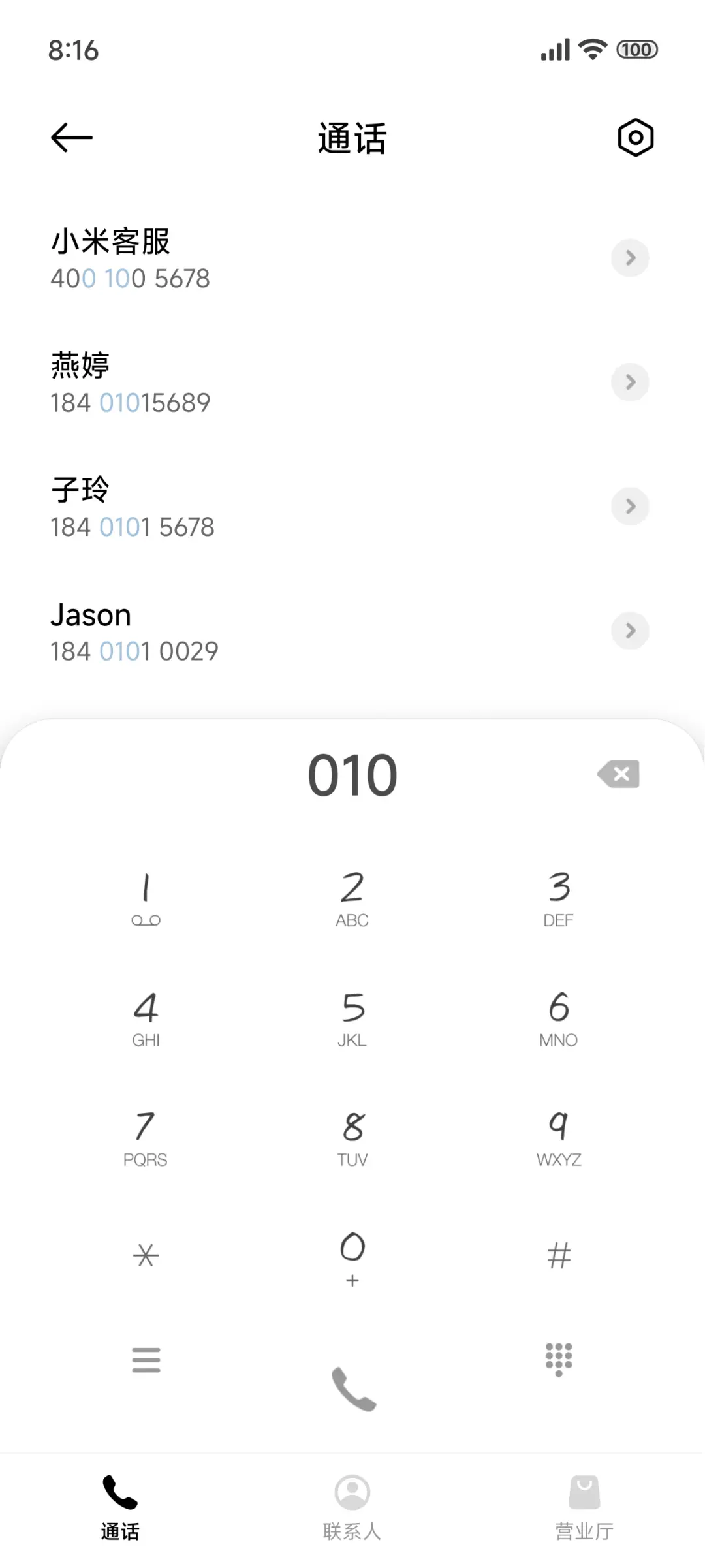705x1568 pixels.
Task: Hide the dialpad using the keypad icon
Action: tap(558, 1360)
